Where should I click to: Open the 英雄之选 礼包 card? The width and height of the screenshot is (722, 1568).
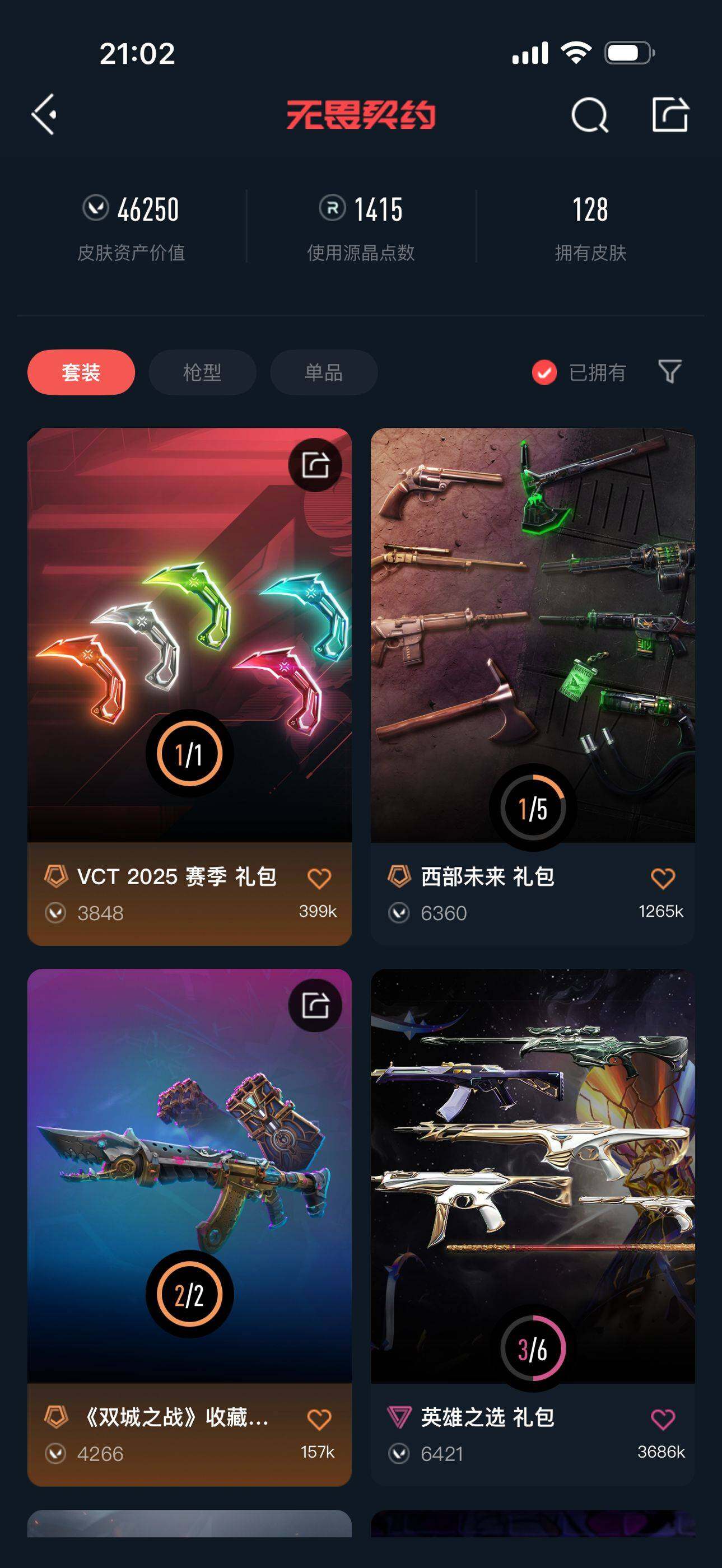533,1175
